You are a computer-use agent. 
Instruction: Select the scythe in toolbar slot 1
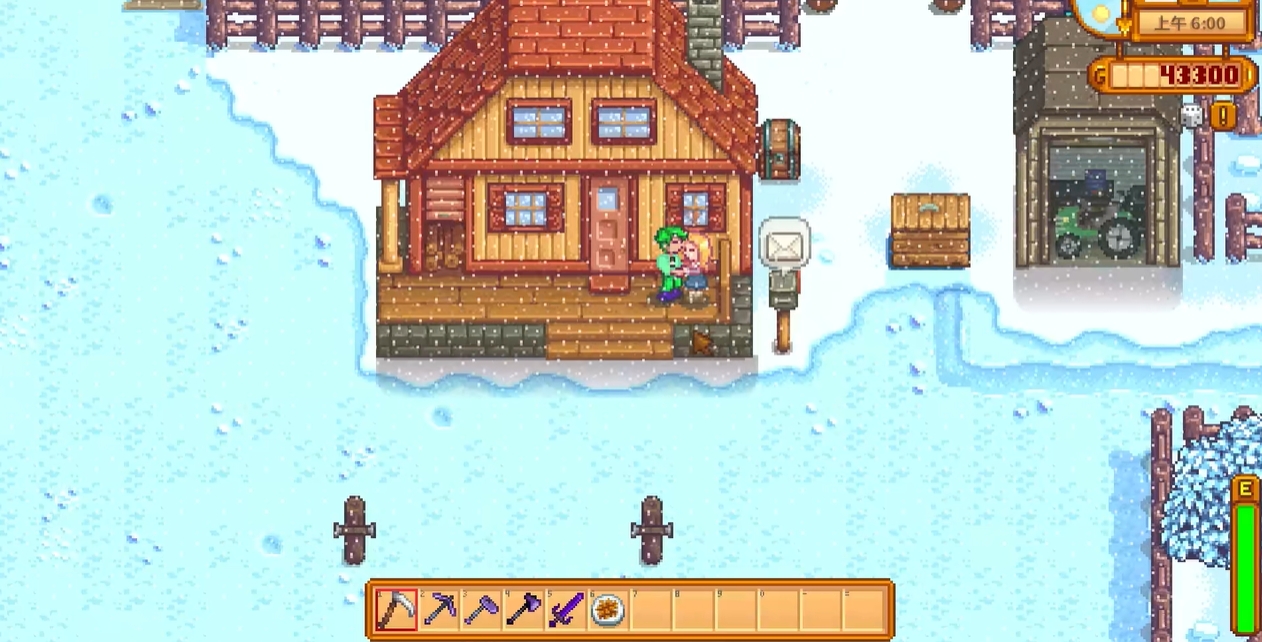[396, 609]
